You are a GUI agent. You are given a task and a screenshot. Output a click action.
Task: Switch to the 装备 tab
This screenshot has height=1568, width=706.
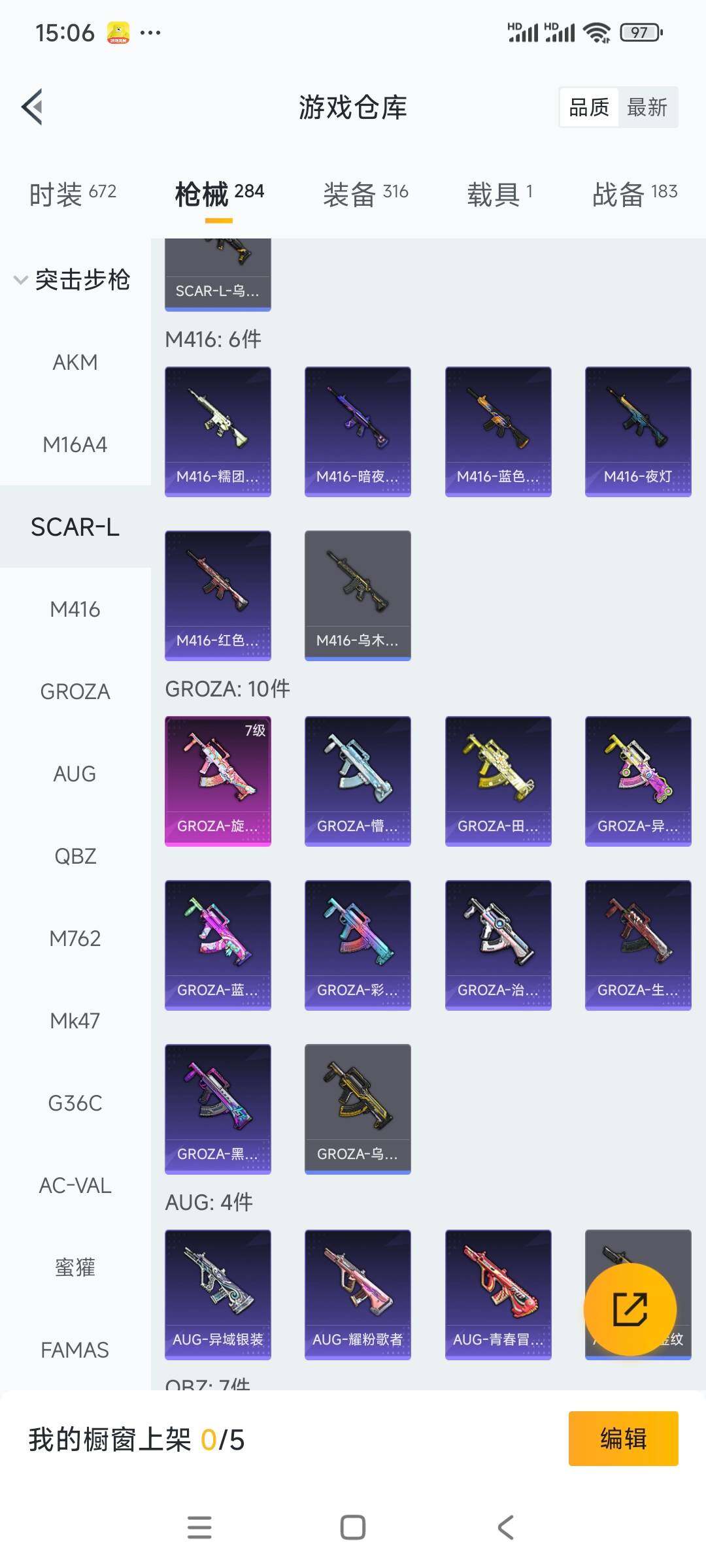pyautogui.click(x=365, y=193)
